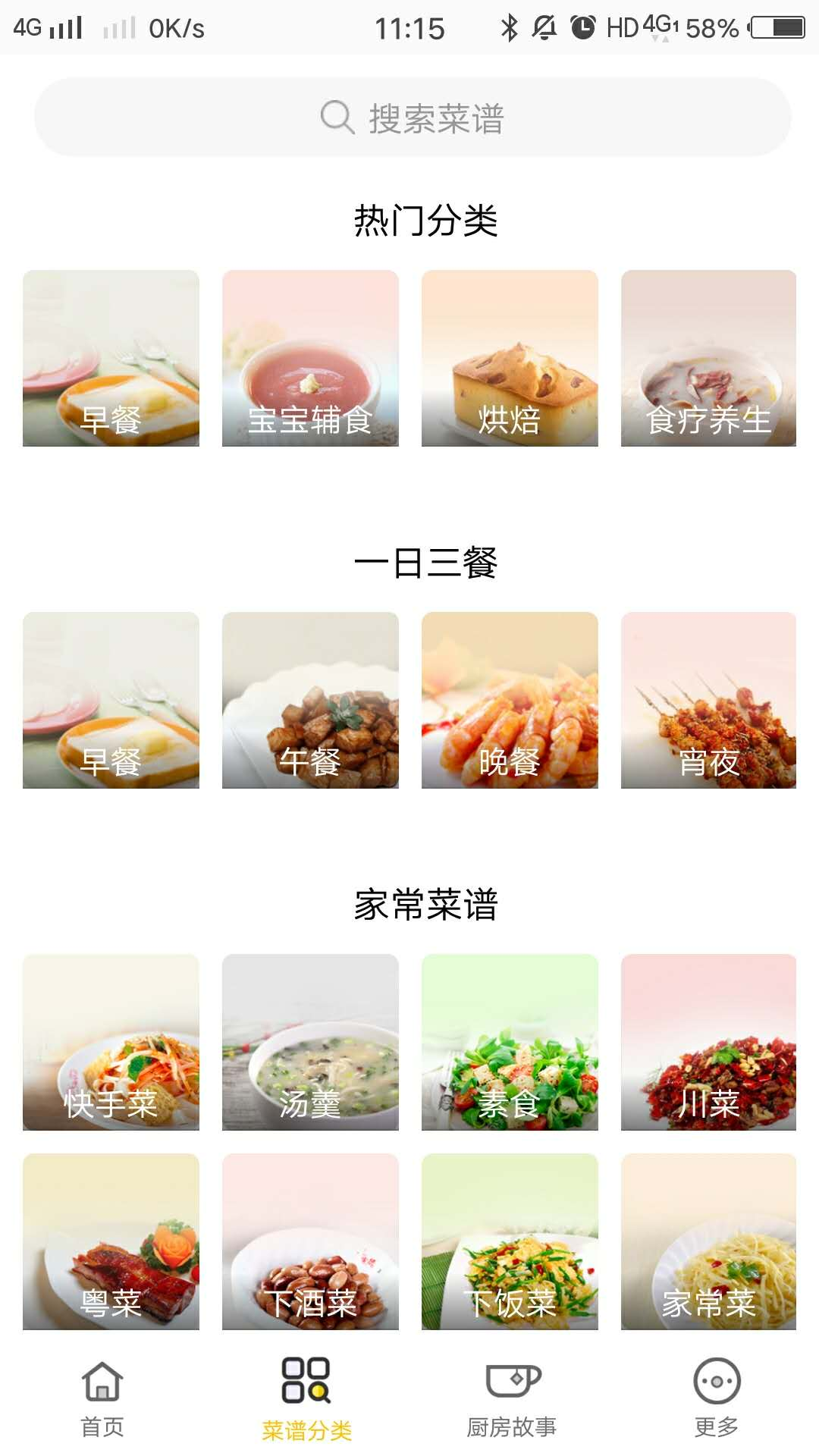The height and width of the screenshot is (1456, 819).
Task: Open the 川菜 category tile
Action: coord(708,1042)
